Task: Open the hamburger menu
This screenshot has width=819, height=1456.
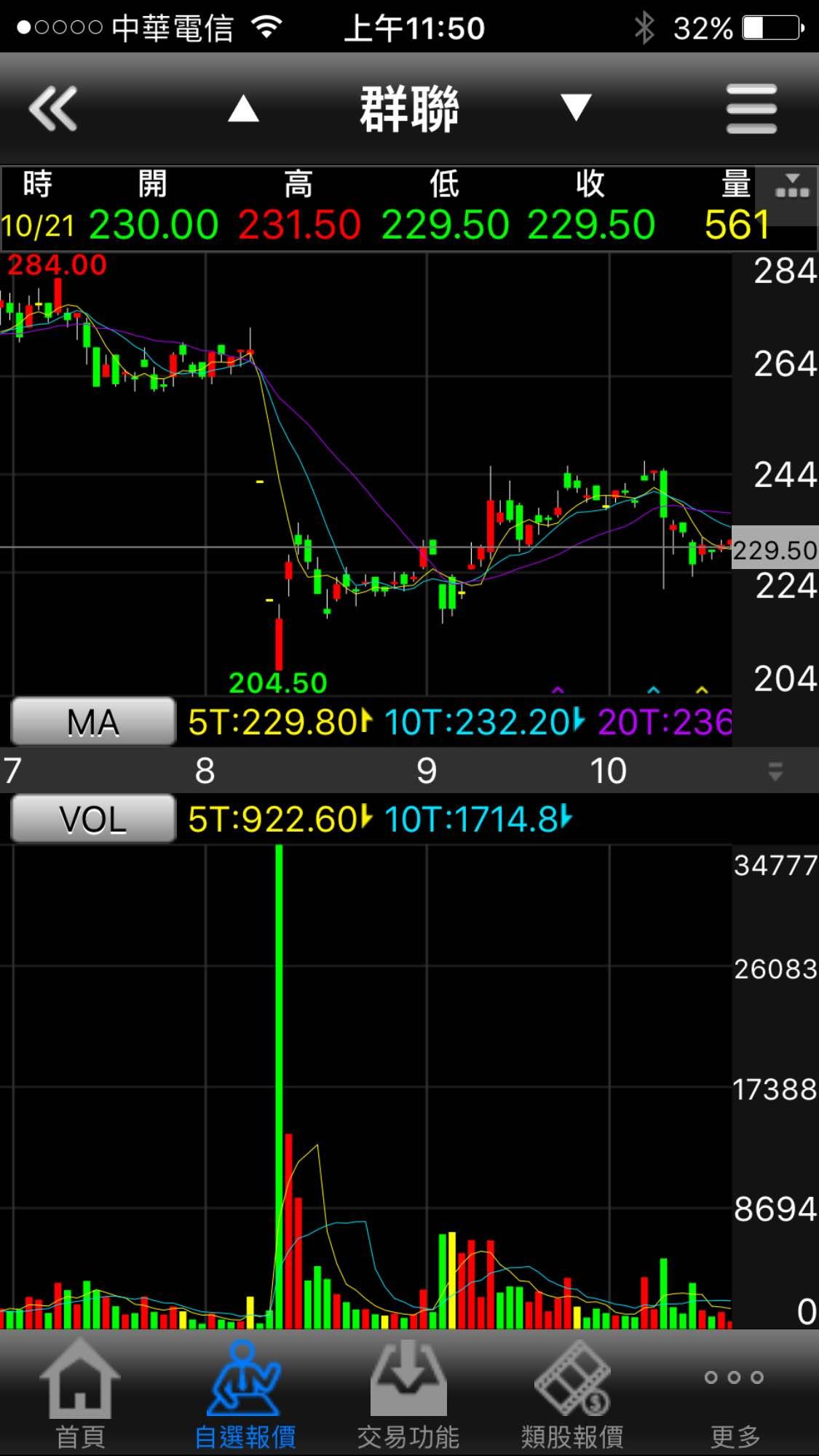Action: coord(751,108)
